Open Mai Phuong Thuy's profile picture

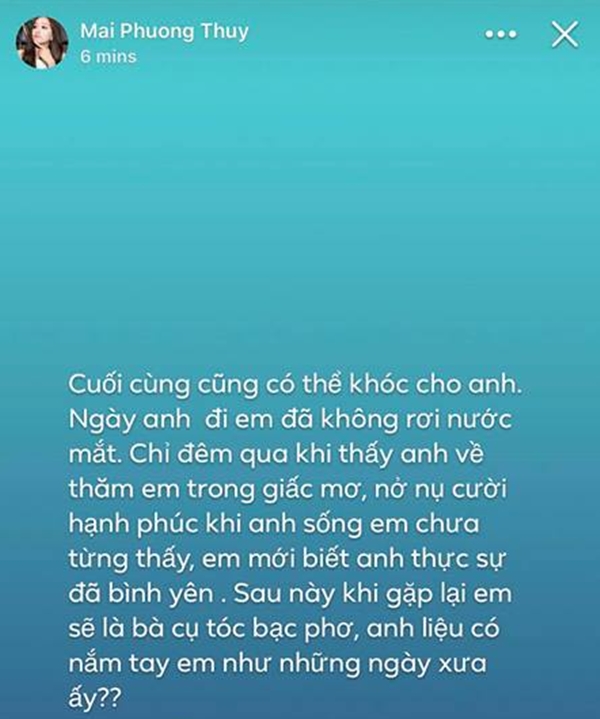[43, 42]
